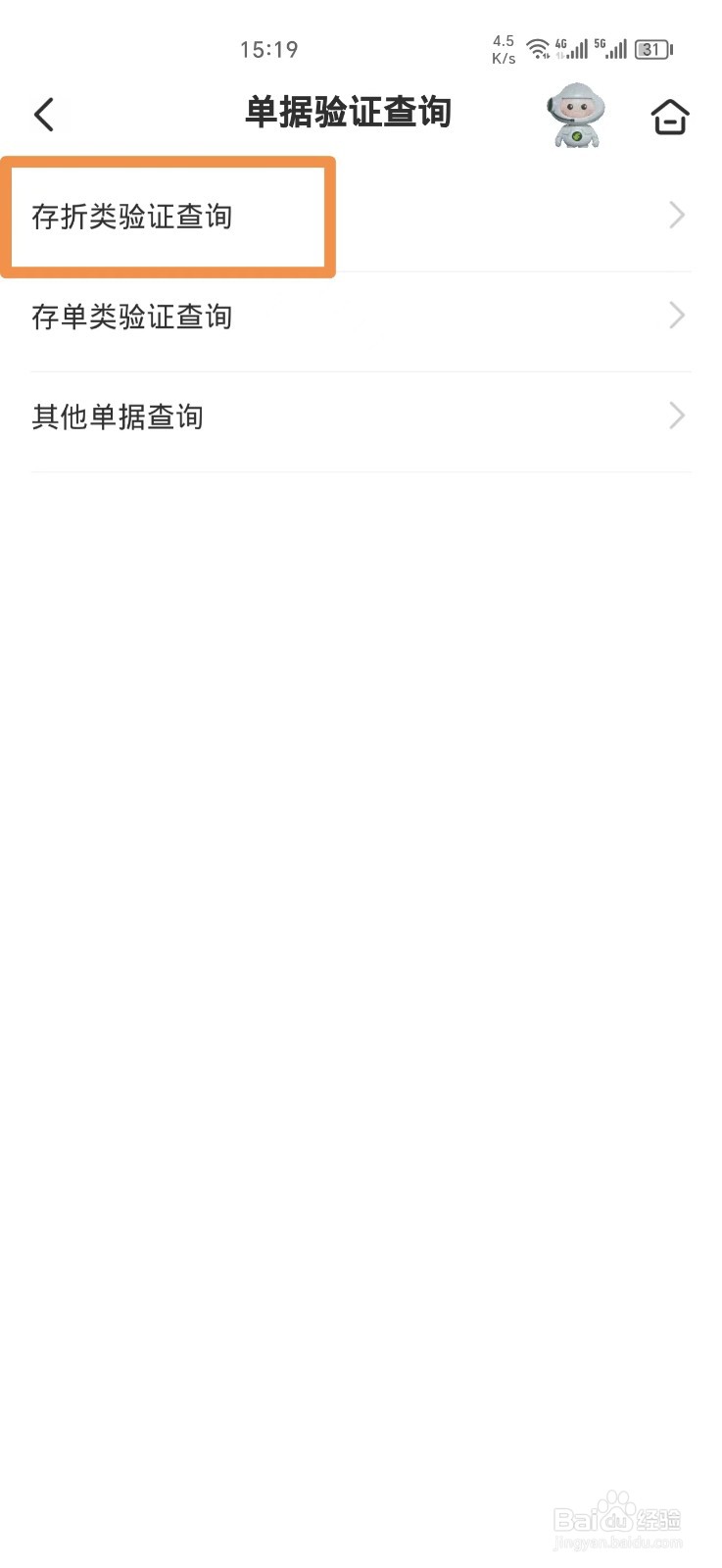Tap the network speed indicator showing 4.5 K/s
Screen dimensions: 722x1568
click(x=503, y=49)
